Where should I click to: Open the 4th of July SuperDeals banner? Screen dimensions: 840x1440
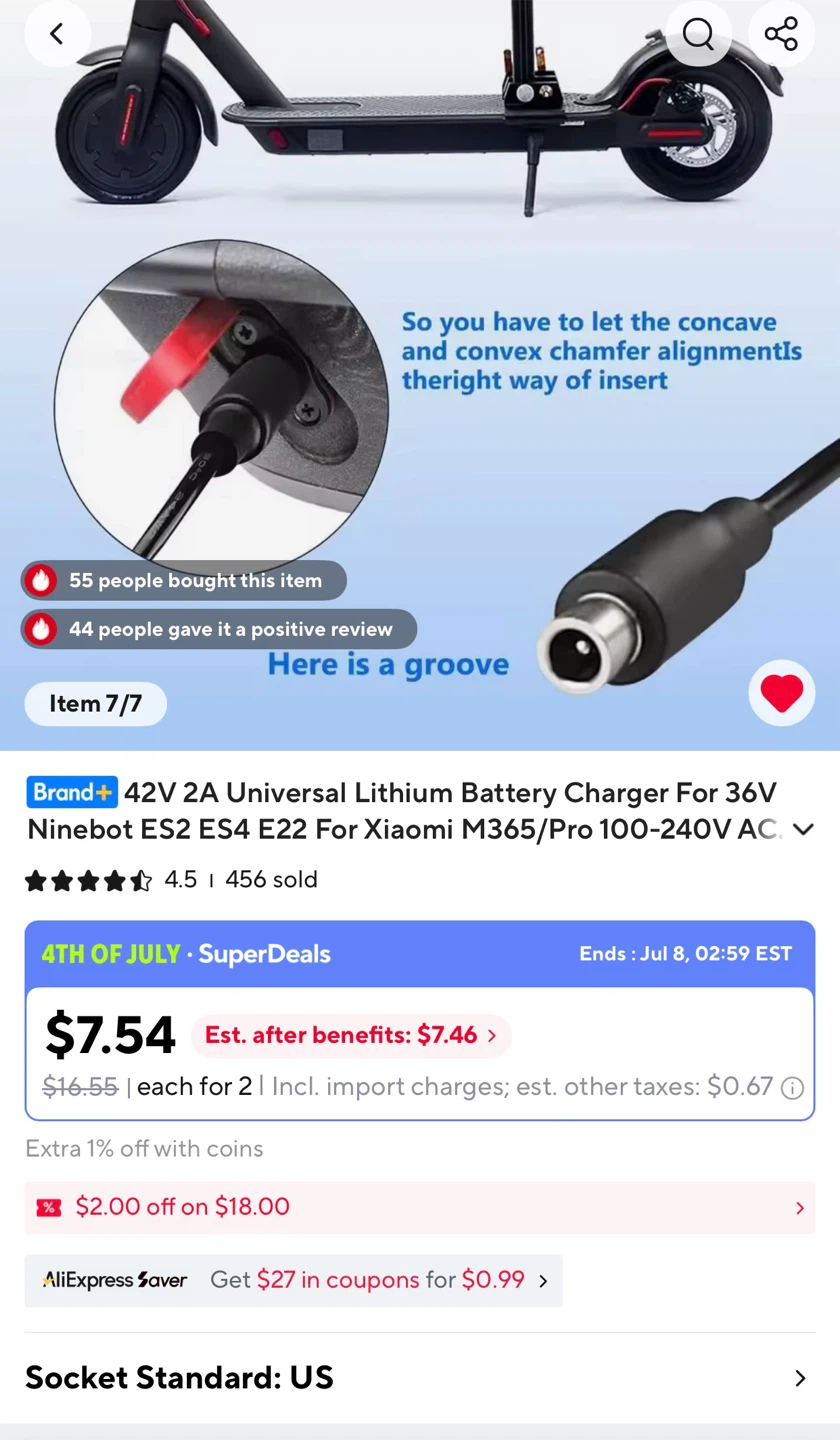point(420,954)
